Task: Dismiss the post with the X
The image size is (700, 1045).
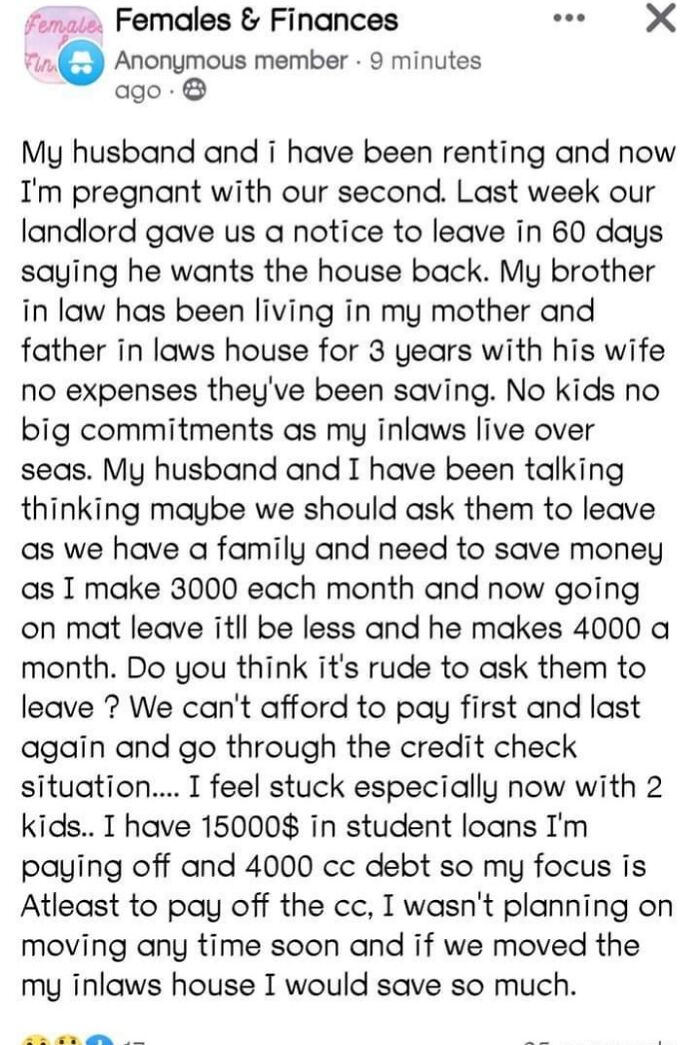Action: tap(661, 19)
